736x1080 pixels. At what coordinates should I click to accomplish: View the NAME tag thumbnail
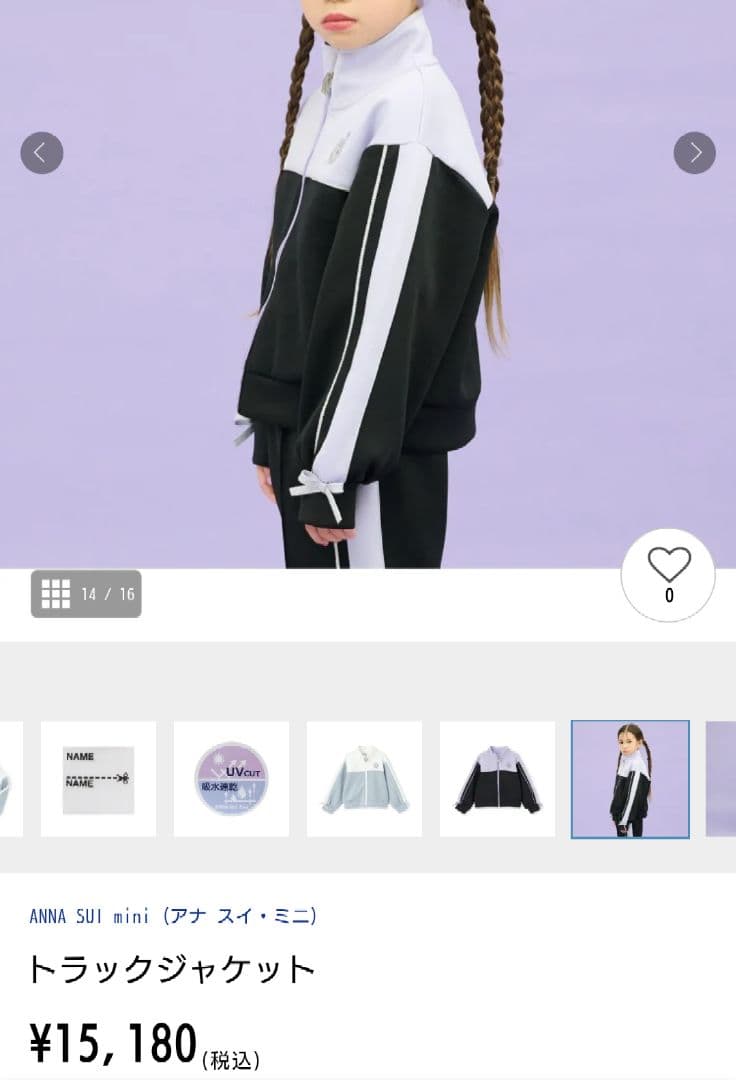[98, 779]
